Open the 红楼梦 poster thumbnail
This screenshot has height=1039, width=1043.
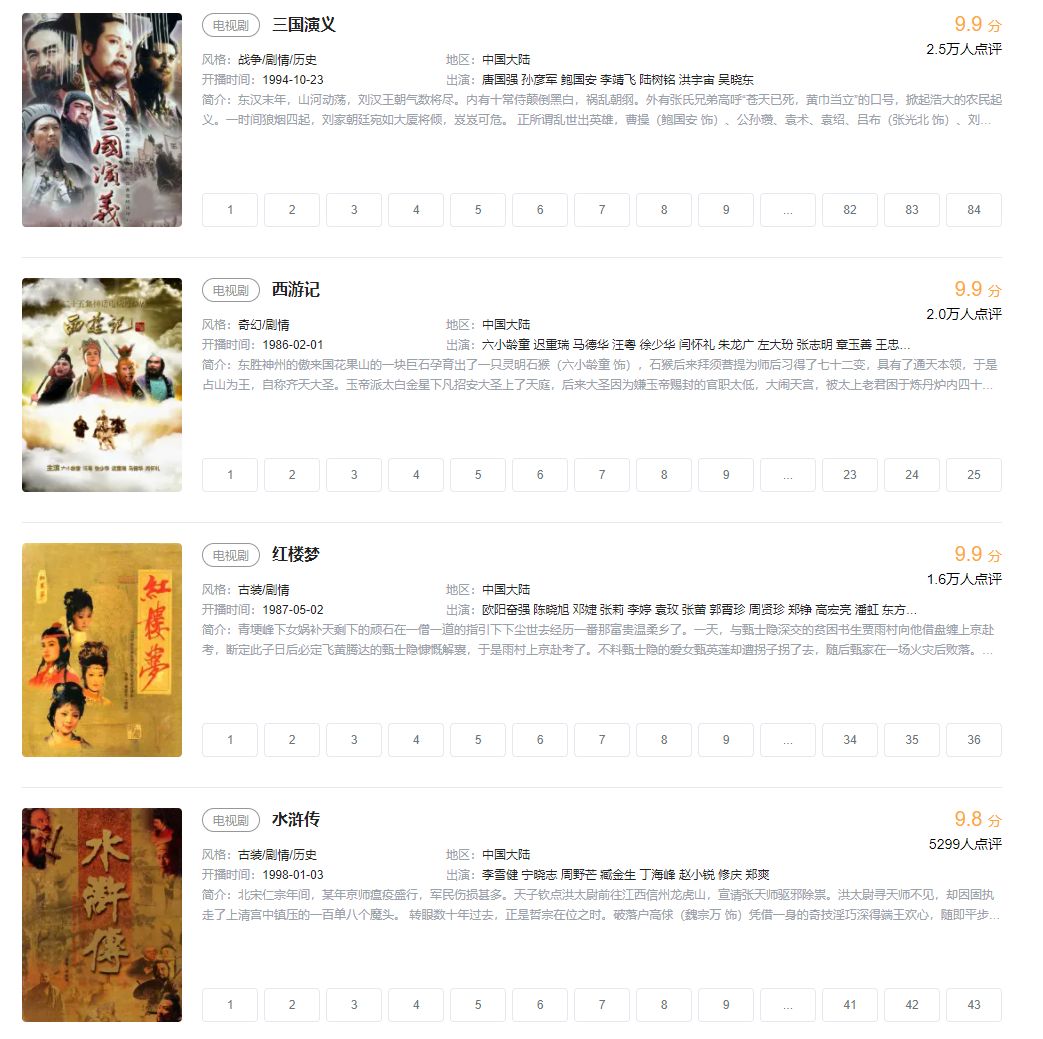click(x=102, y=650)
